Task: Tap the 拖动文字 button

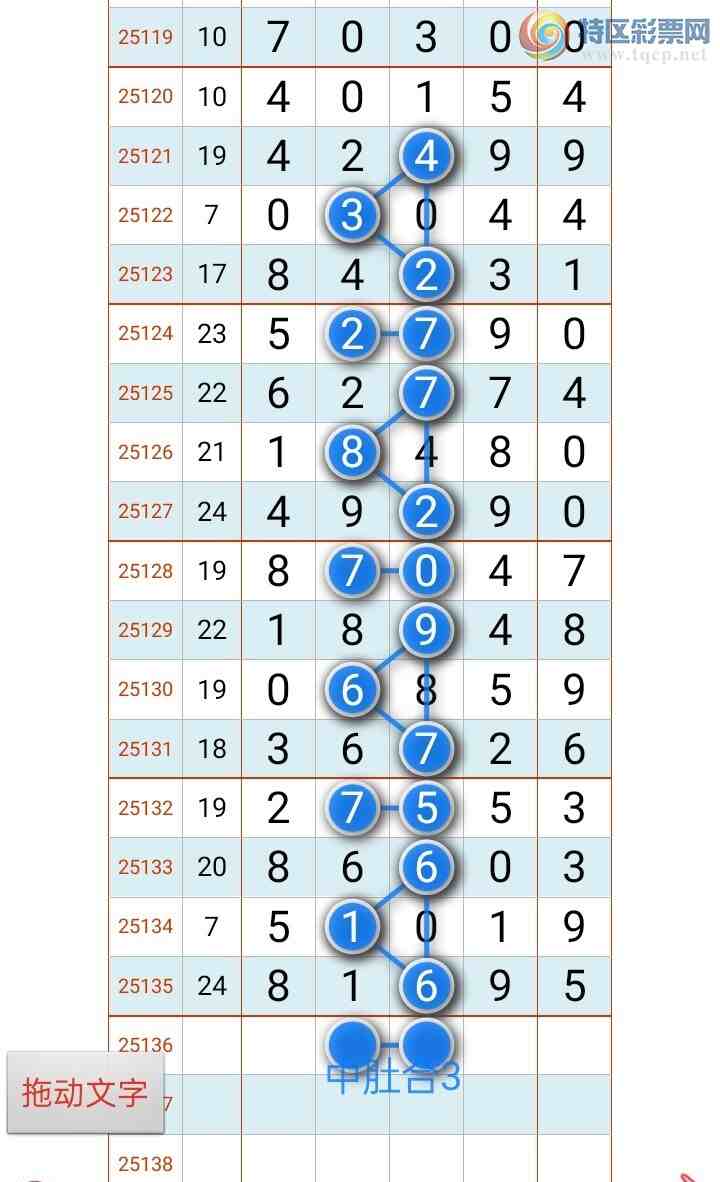Action: 85,1092
